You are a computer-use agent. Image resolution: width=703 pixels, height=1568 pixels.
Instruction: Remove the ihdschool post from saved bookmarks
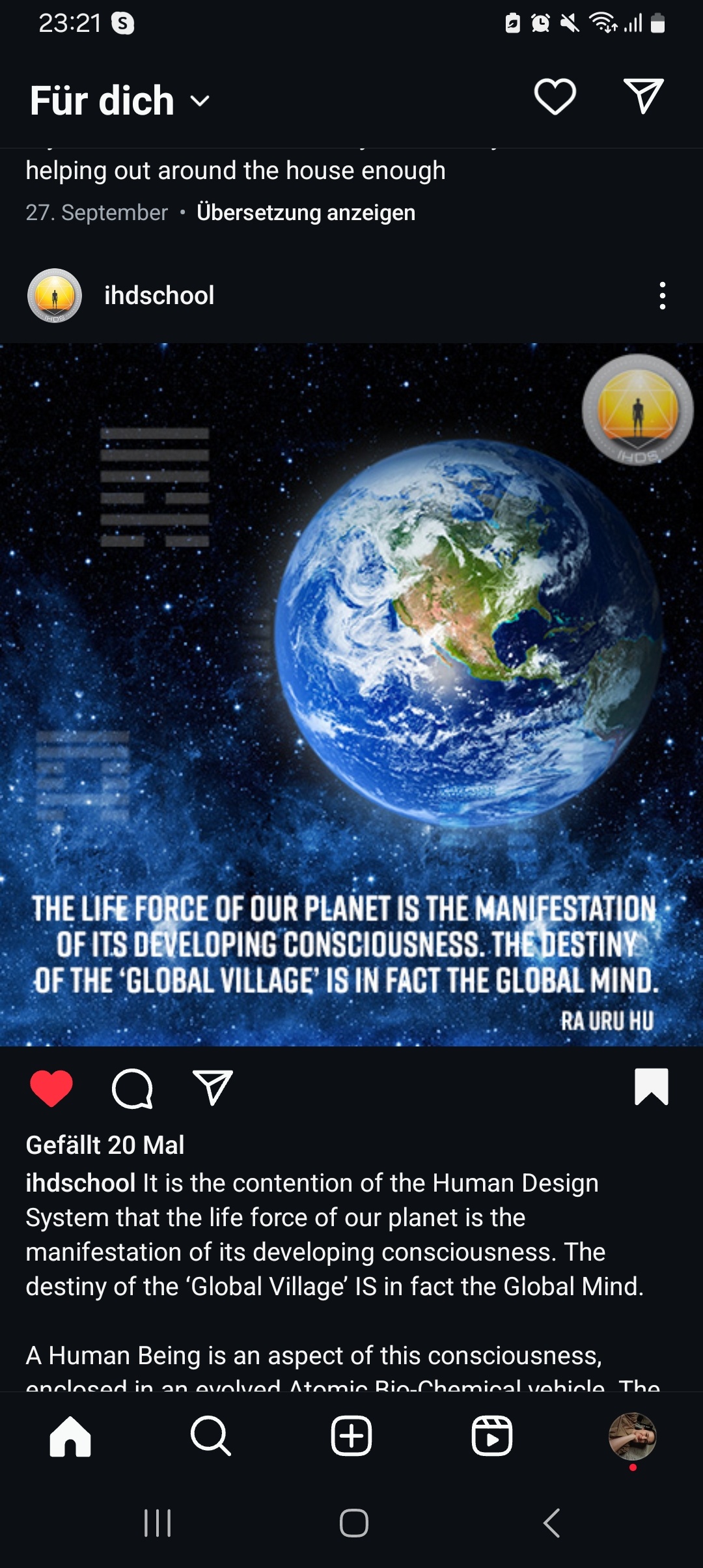click(x=652, y=1087)
